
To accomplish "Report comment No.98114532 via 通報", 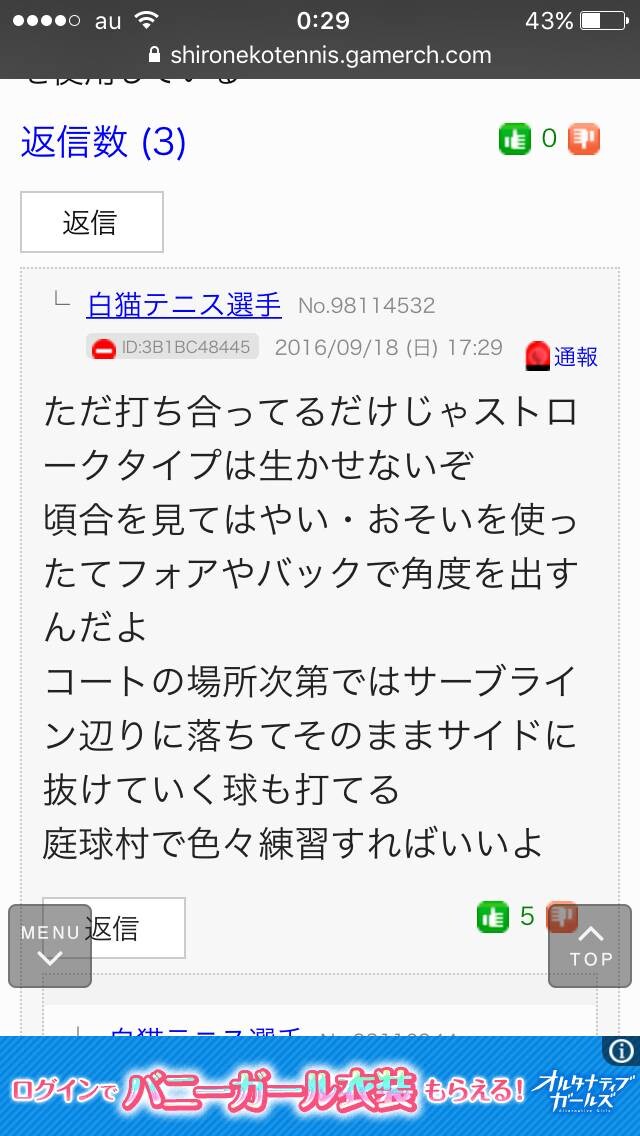I will [x=562, y=356].
